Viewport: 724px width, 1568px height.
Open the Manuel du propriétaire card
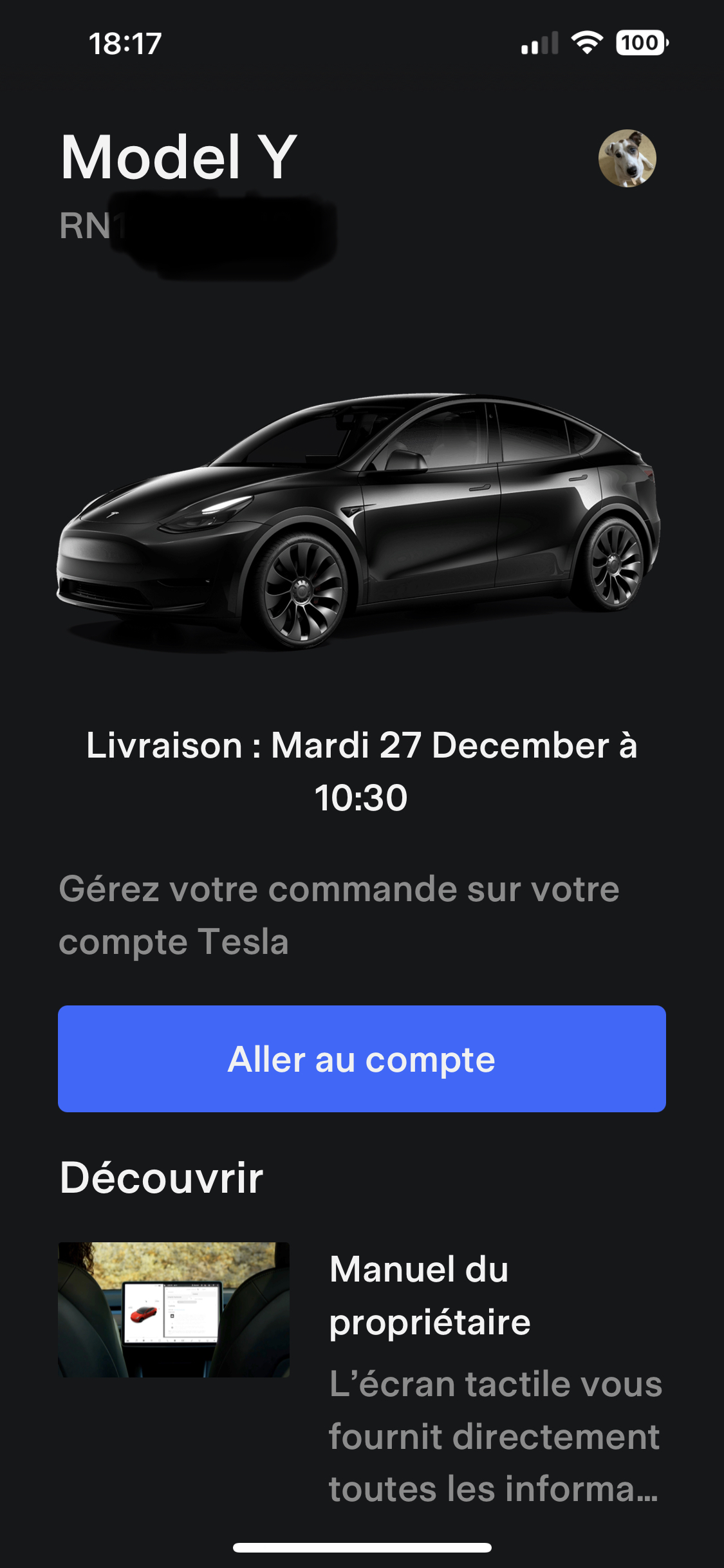362,1374
